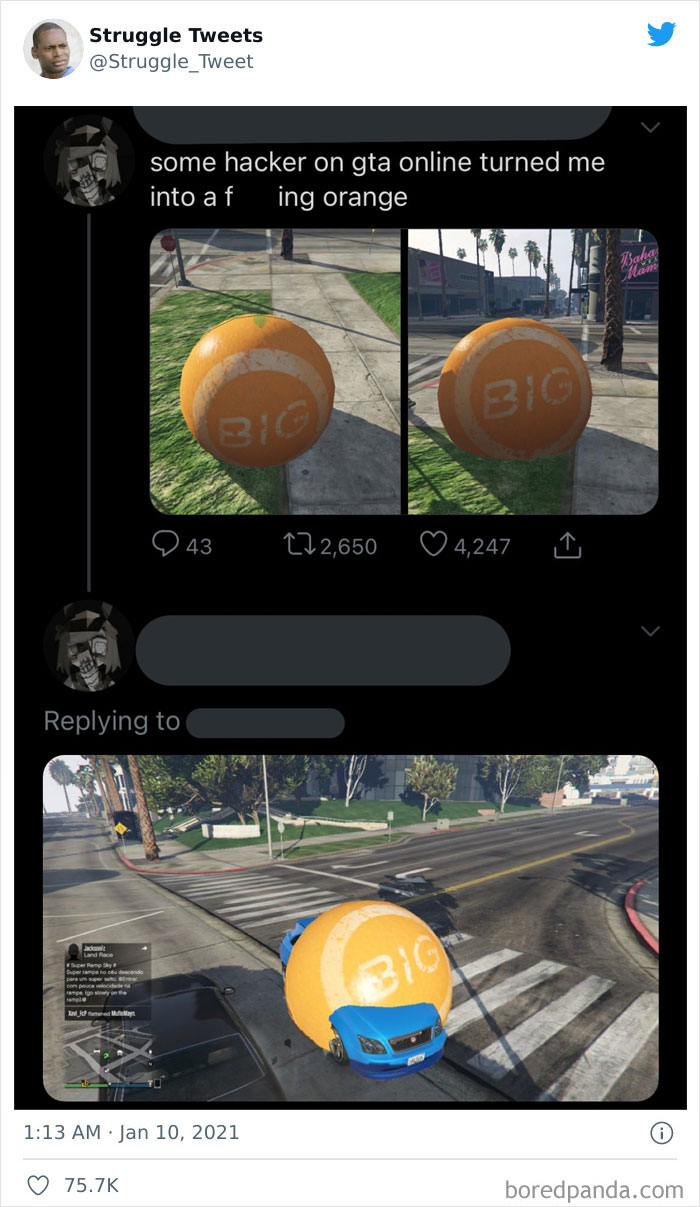Viewport: 700px width, 1207px height.
Task: Tap the Twitter info icon
Action: 661,1133
